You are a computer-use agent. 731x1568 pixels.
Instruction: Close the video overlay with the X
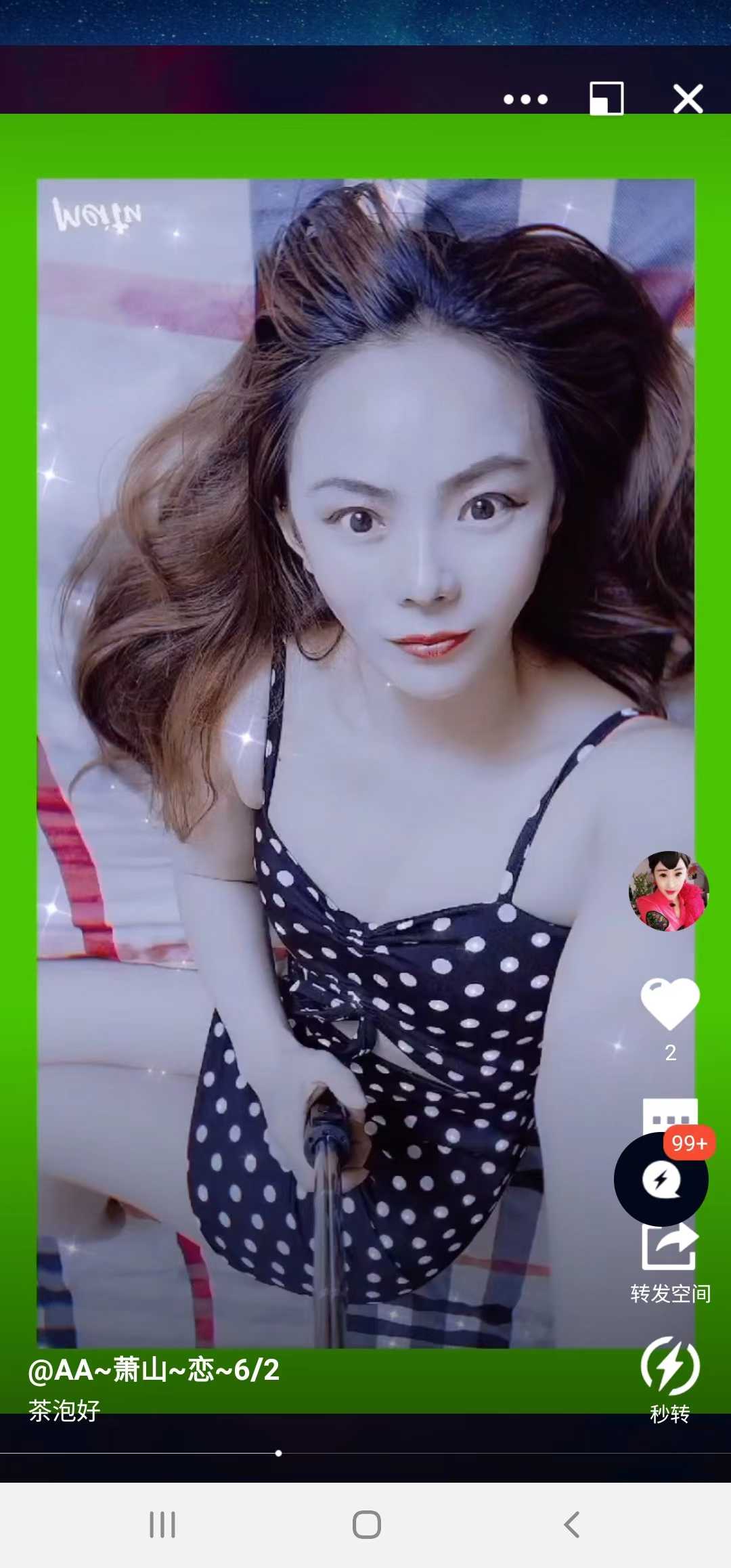point(688,99)
